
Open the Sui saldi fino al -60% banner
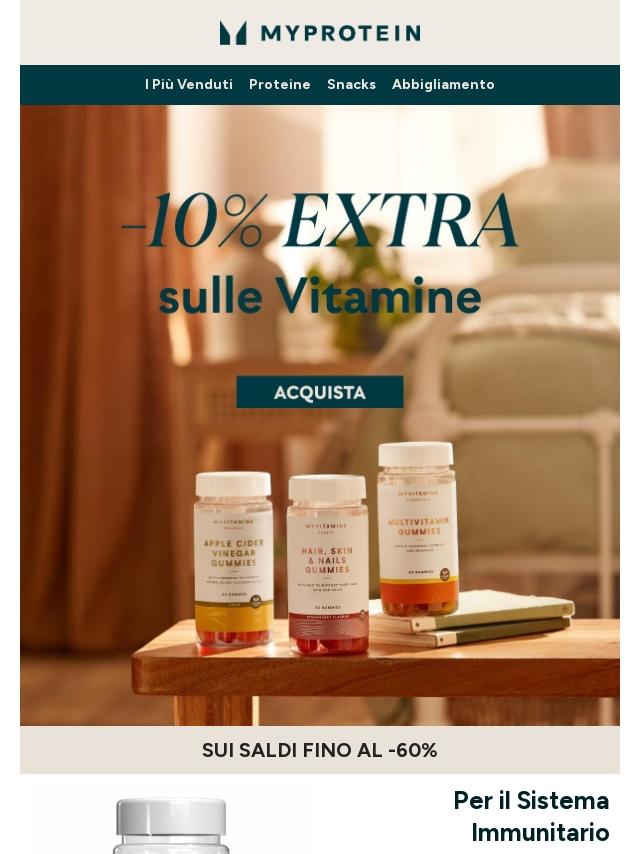(320, 750)
